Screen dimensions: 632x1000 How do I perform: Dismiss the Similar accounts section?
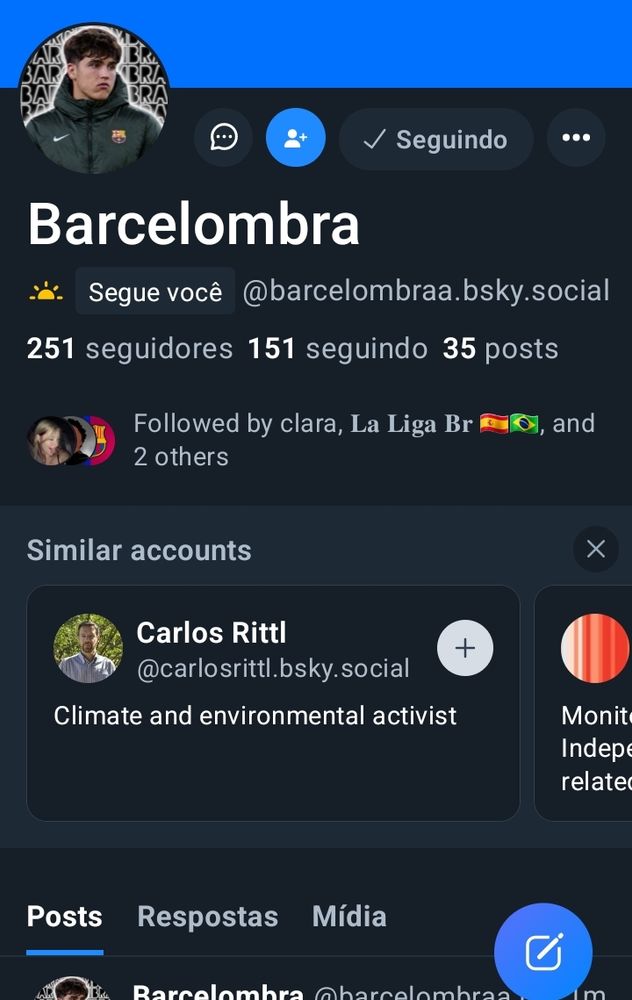tap(596, 549)
